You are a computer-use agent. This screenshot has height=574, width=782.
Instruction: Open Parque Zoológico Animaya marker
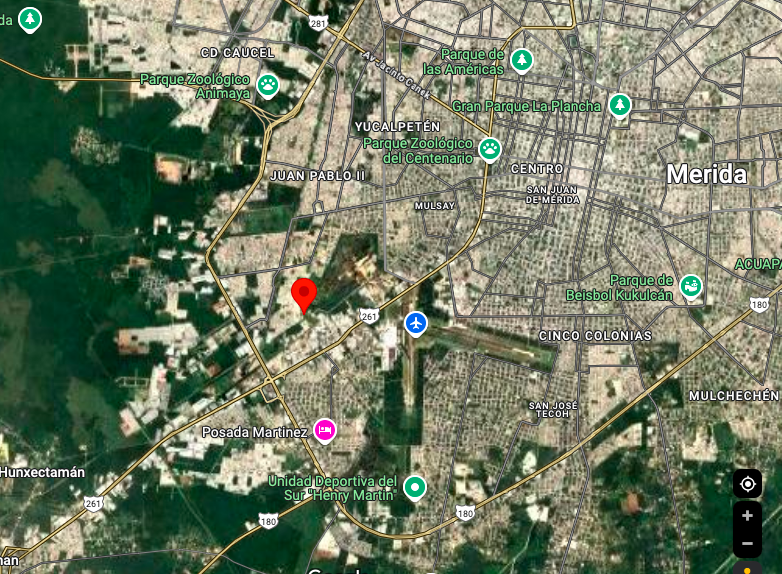pos(268,85)
